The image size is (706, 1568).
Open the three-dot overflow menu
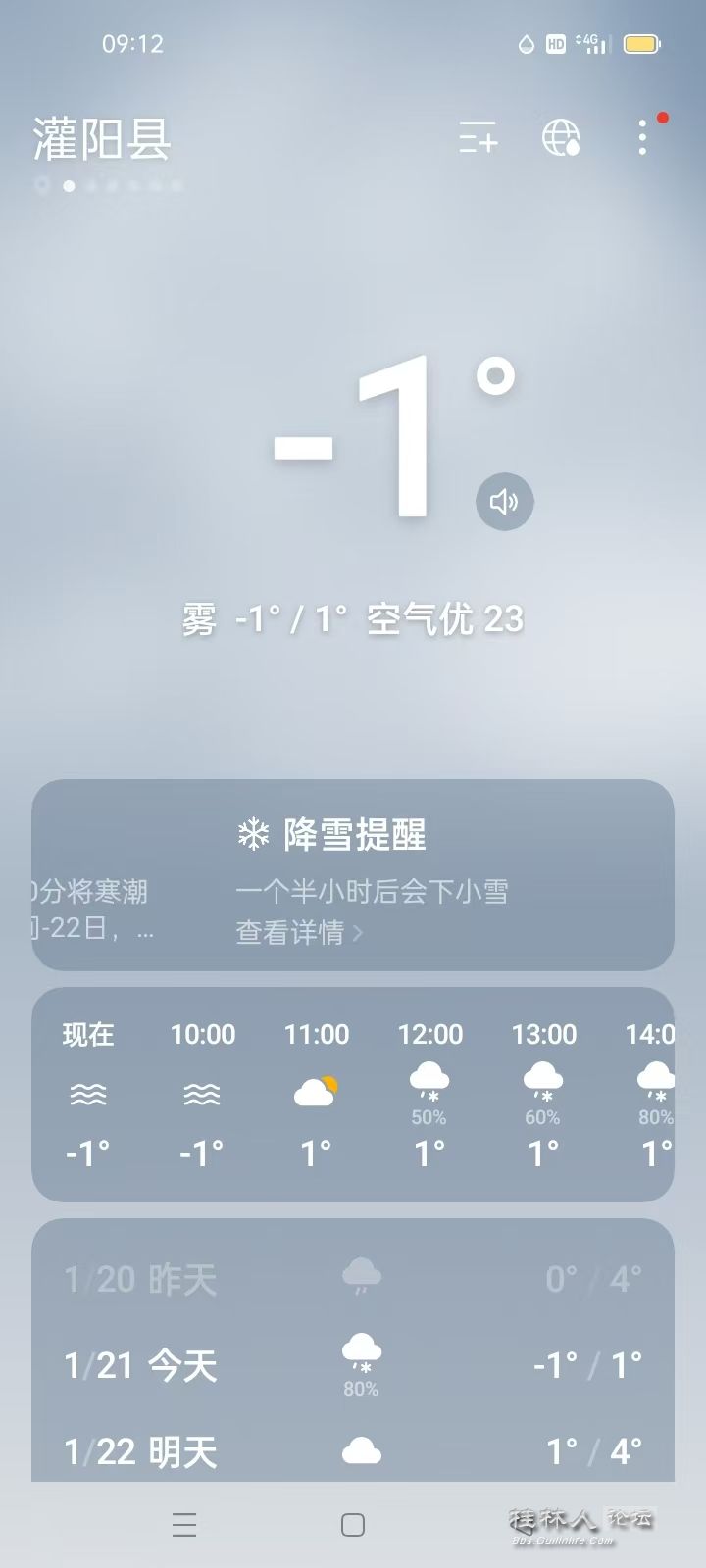pyautogui.click(x=642, y=139)
